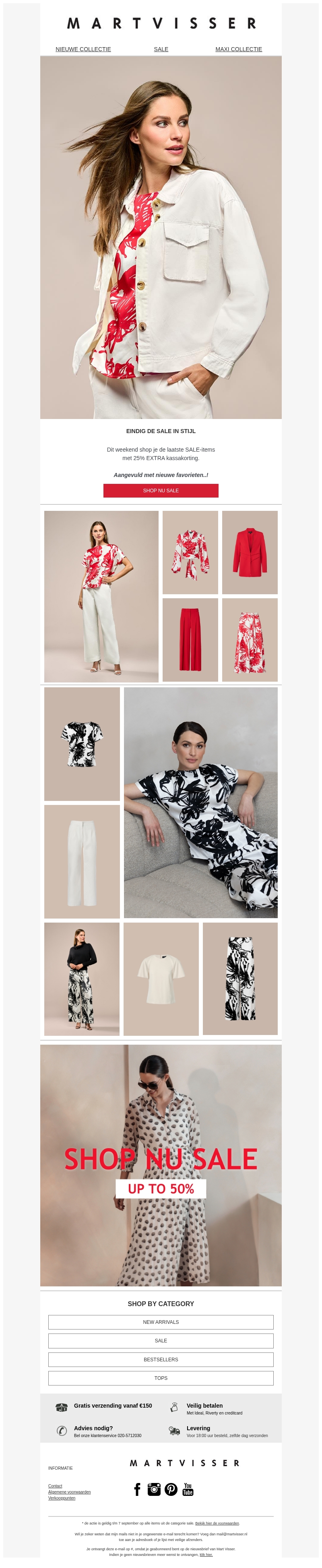Image resolution: width=322 pixels, height=1568 pixels.
Task: Open the cream t-shirt product tile
Action: [161, 979]
